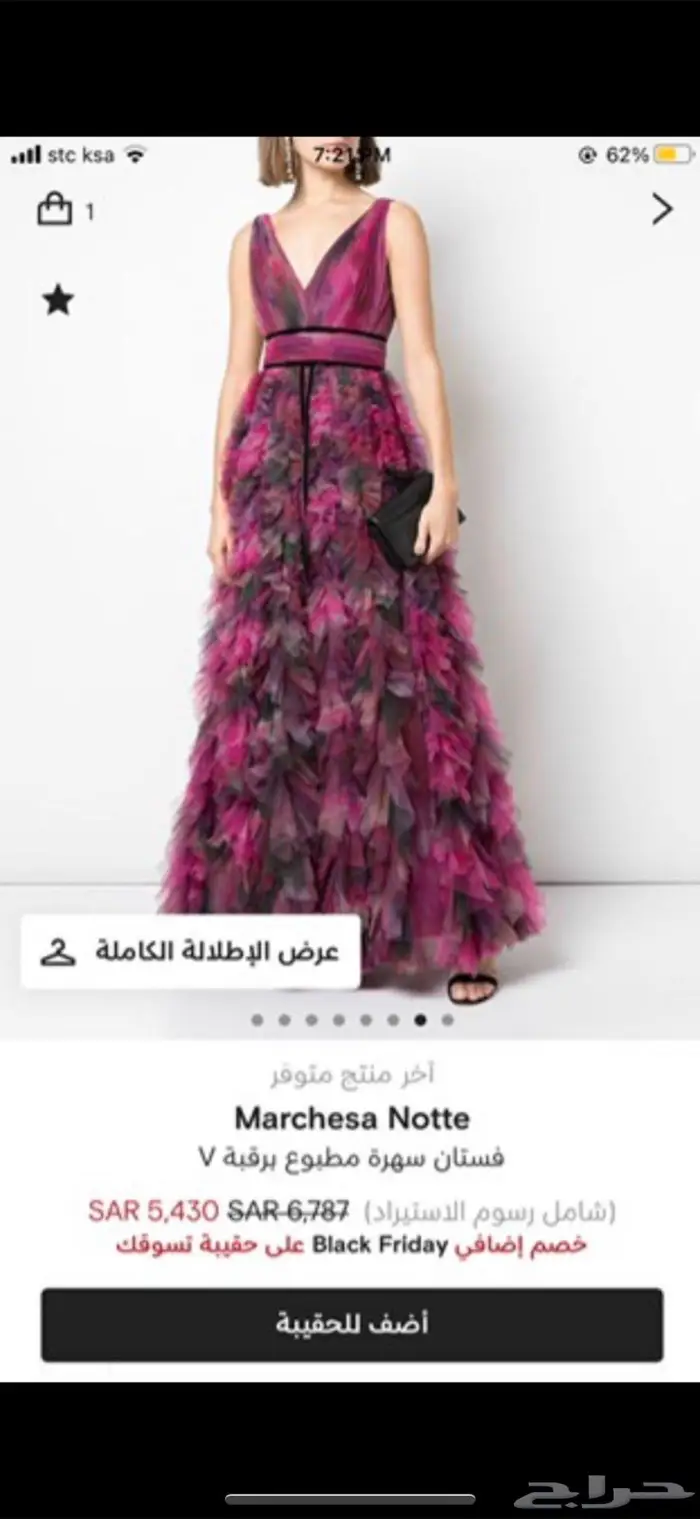This screenshot has height=1519, width=700.
Task: Tap أضف للحقيبة to add the dress to the bag
Action: click(351, 1324)
